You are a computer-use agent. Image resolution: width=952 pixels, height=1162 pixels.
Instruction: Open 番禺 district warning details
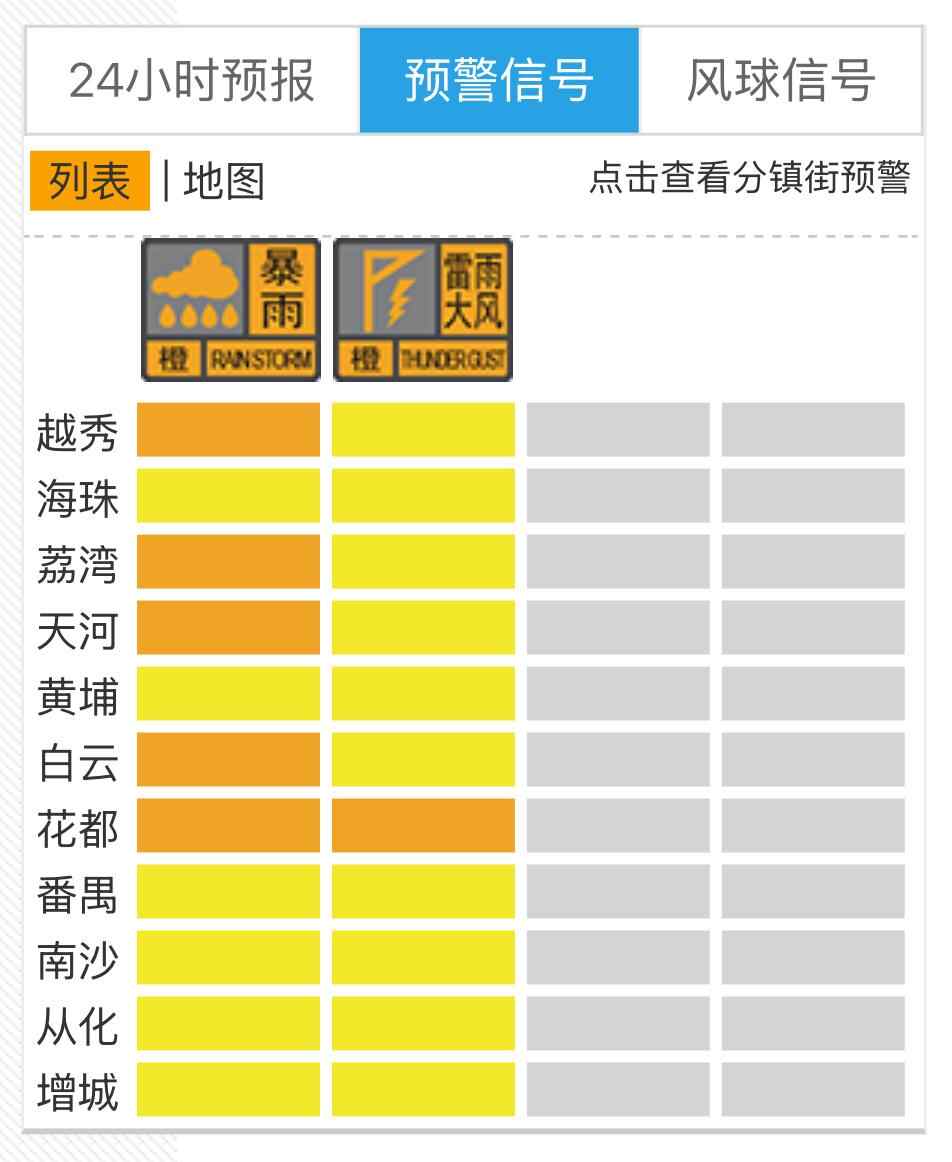[78, 893]
